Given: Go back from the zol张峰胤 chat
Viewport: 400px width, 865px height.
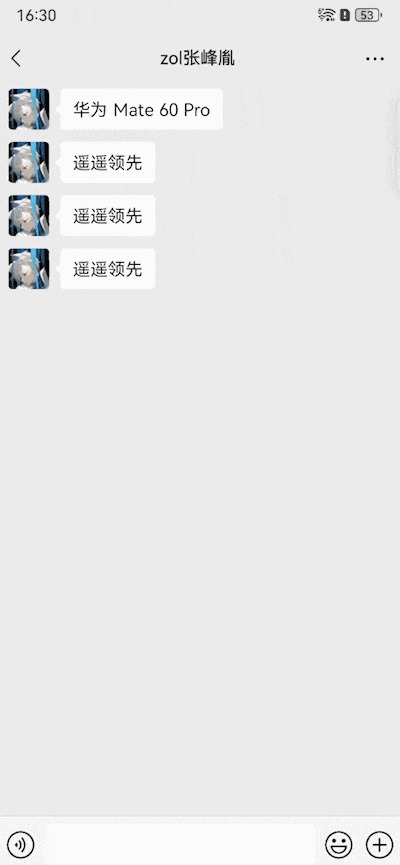Looking at the screenshot, I should (17, 58).
